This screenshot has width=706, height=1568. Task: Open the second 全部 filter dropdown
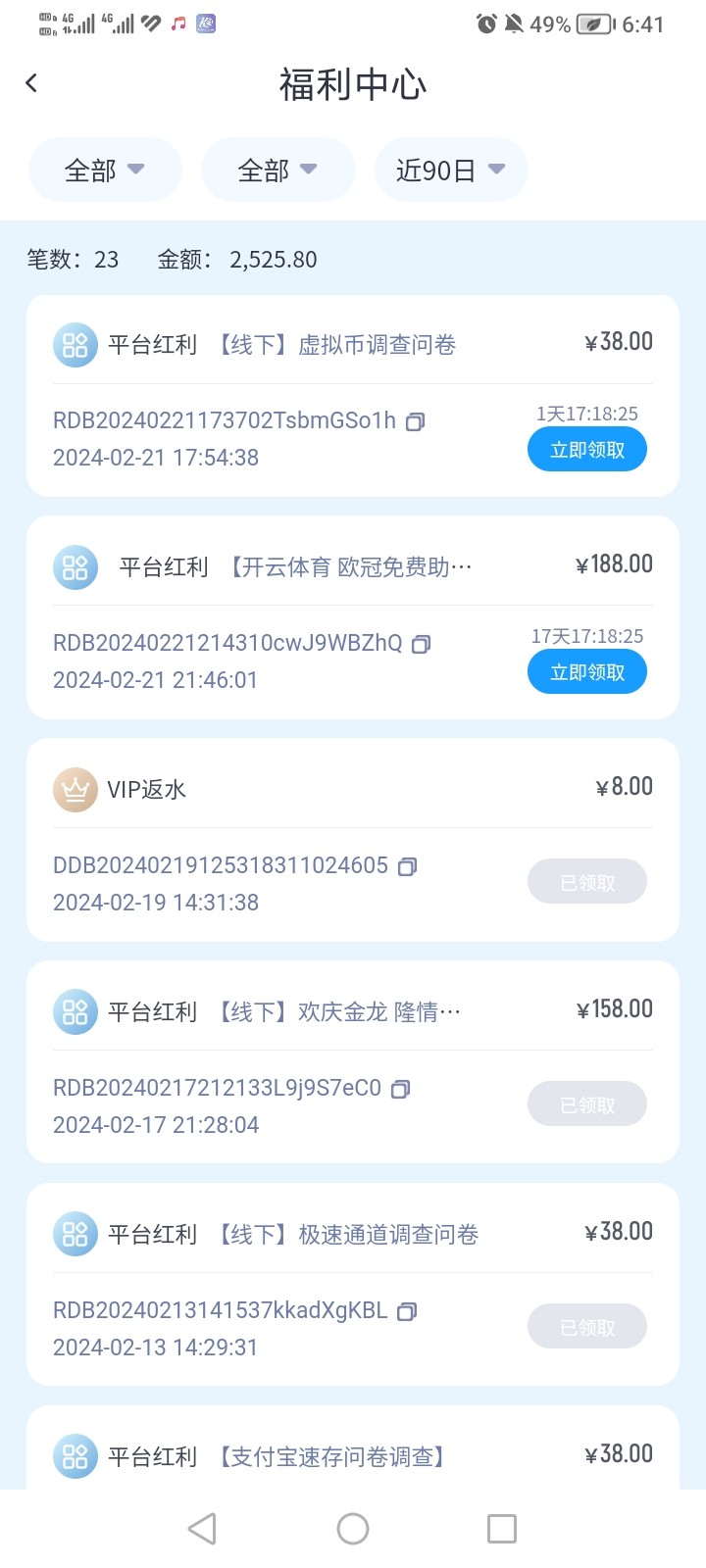tap(277, 171)
